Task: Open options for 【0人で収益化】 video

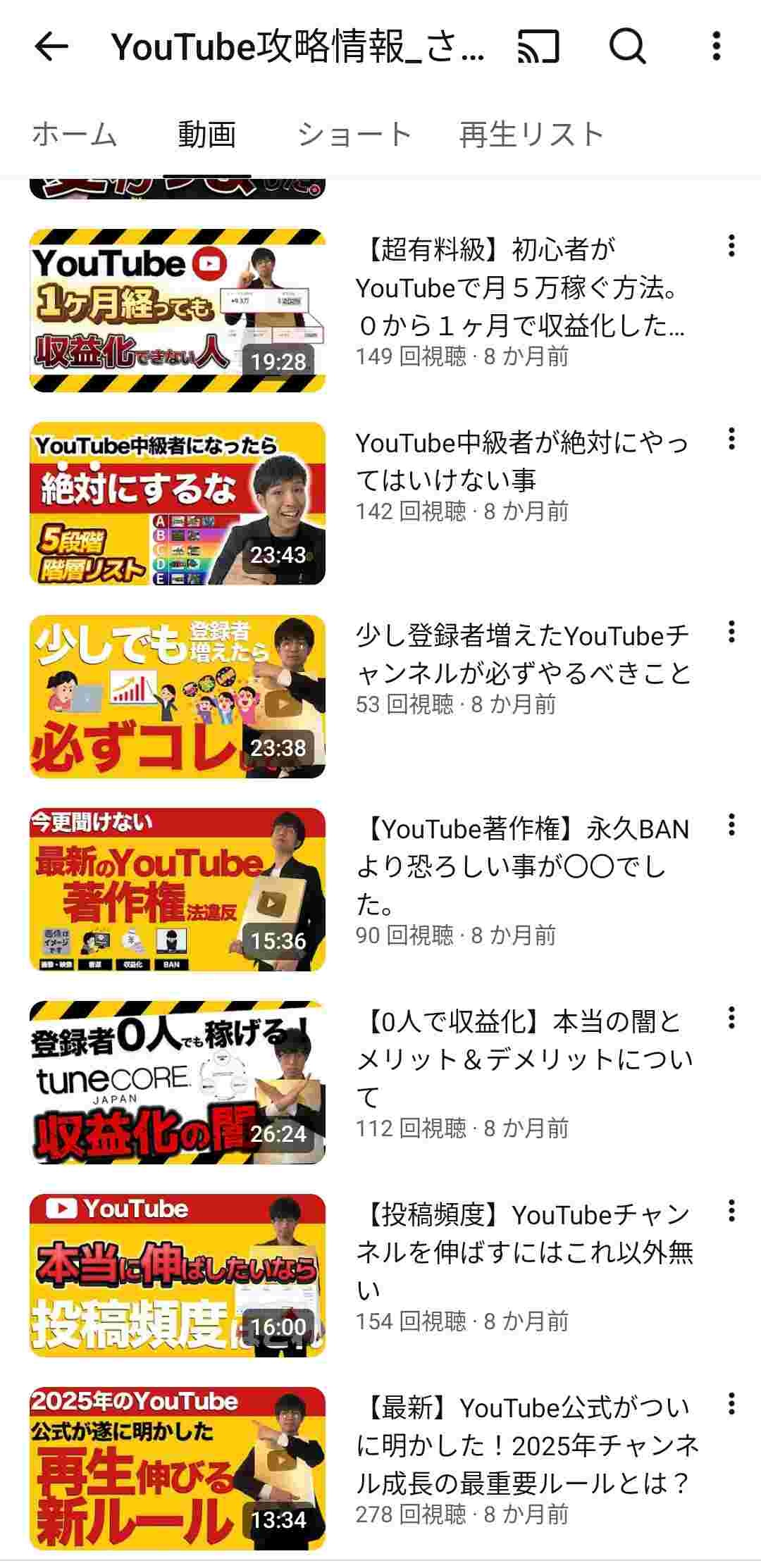Action: tap(731, 1018)
